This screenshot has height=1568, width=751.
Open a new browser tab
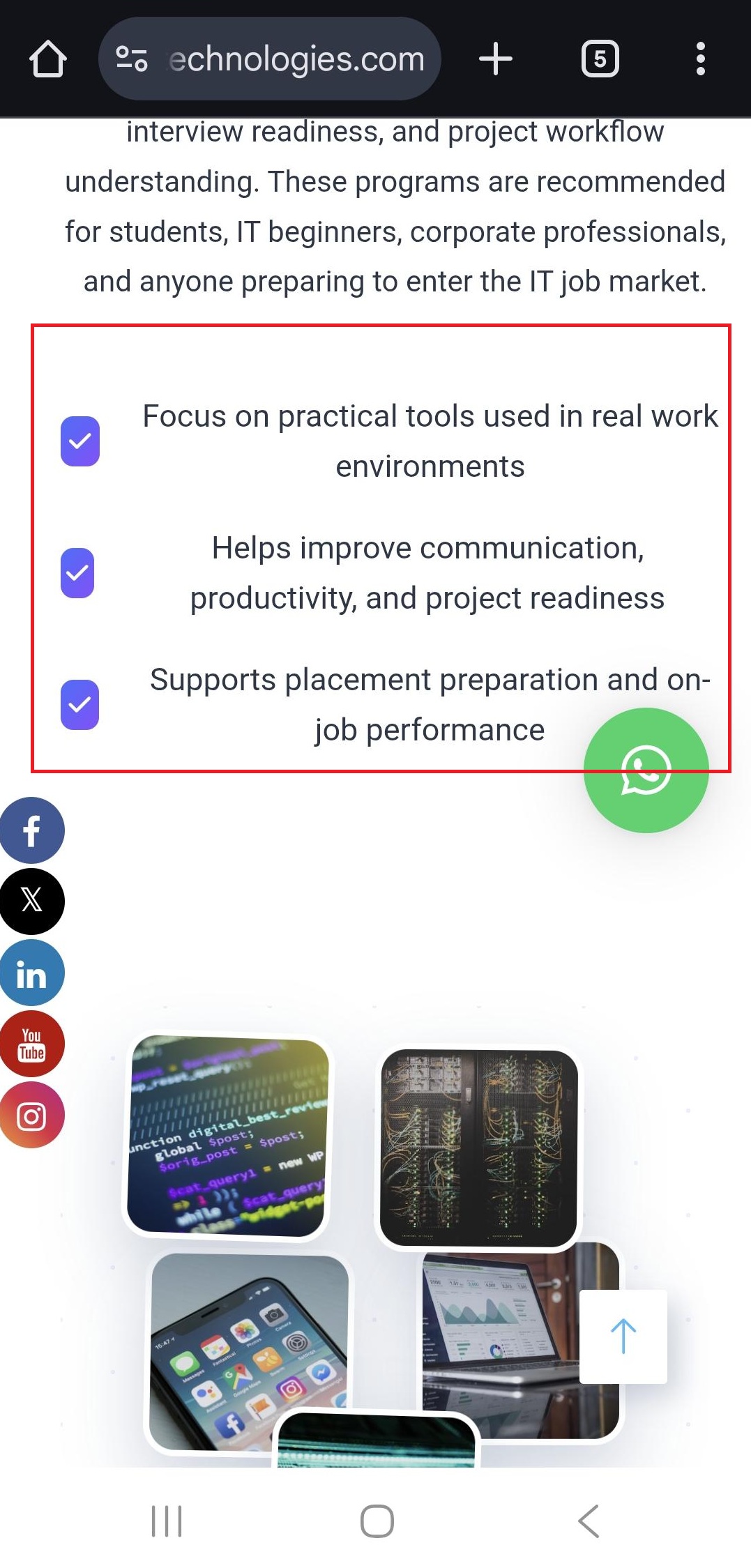click(x=496, y=59)
